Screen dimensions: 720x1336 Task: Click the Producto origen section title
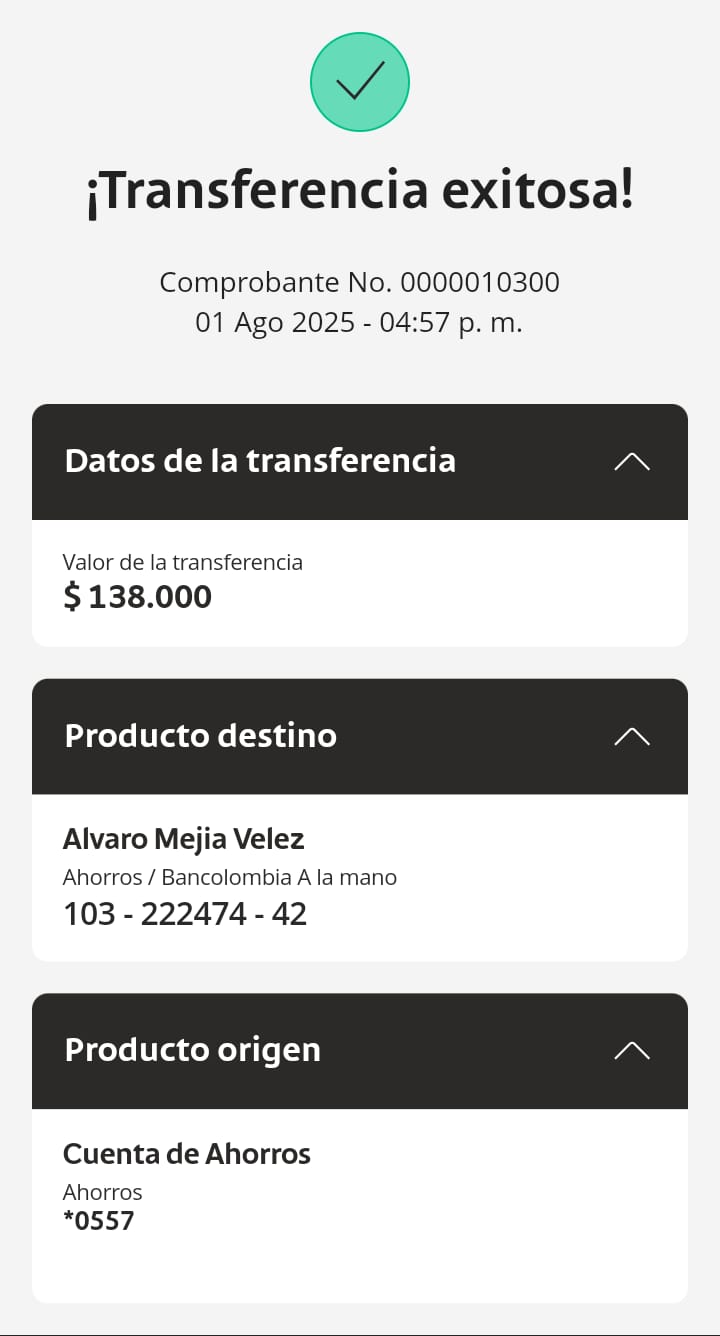pyautogui.click(x=192, y=1050)
